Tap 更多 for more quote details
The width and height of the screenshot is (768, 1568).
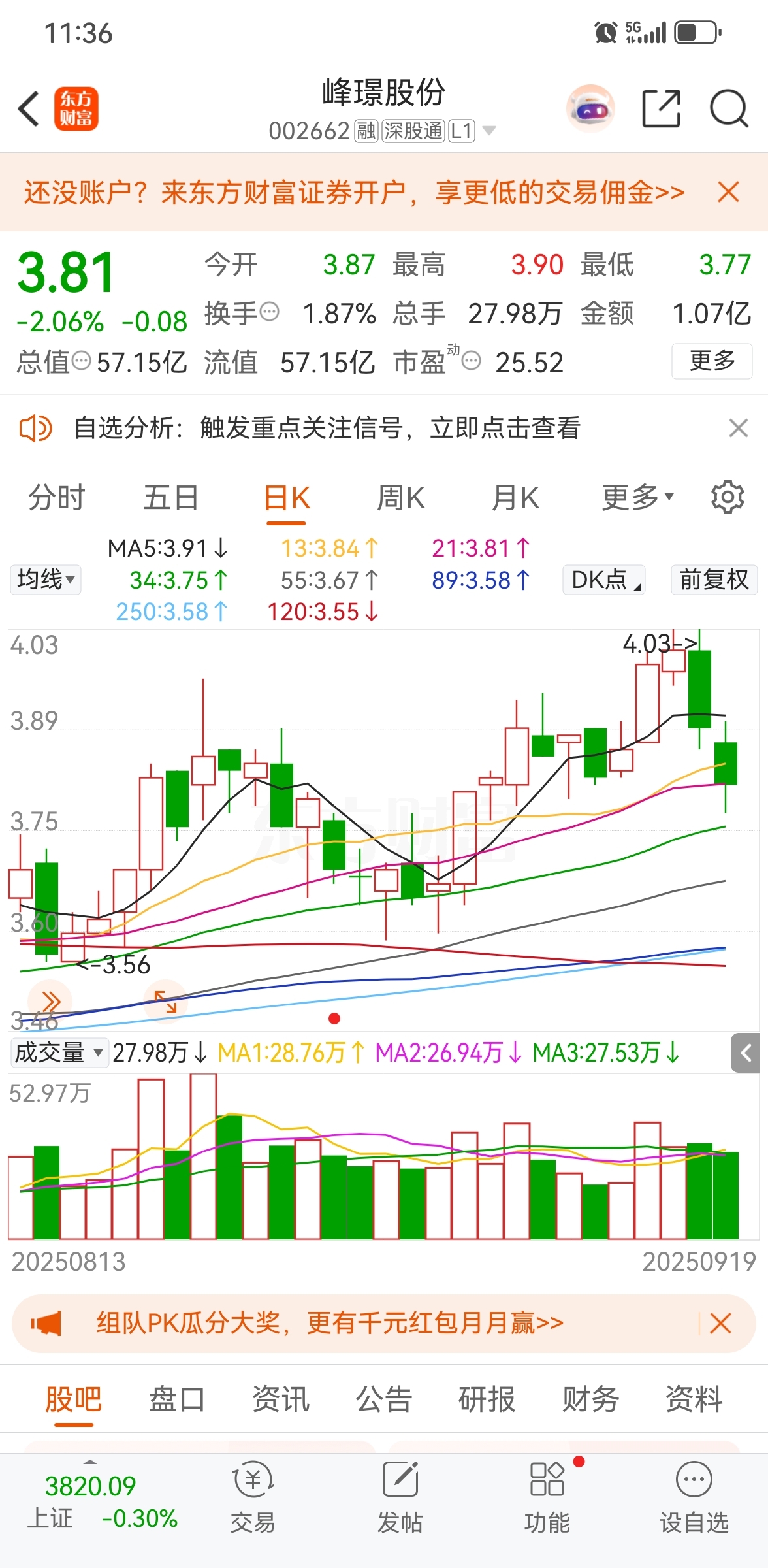click(712, 361)
